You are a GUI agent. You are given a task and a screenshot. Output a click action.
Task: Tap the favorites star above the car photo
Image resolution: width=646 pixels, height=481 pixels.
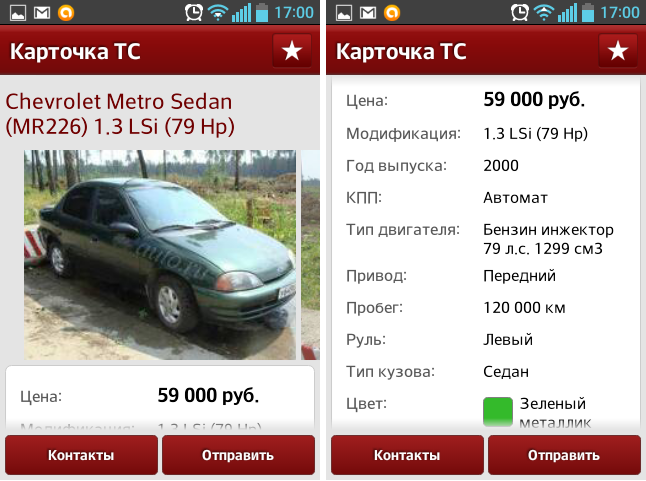click(x=292, y=53)
